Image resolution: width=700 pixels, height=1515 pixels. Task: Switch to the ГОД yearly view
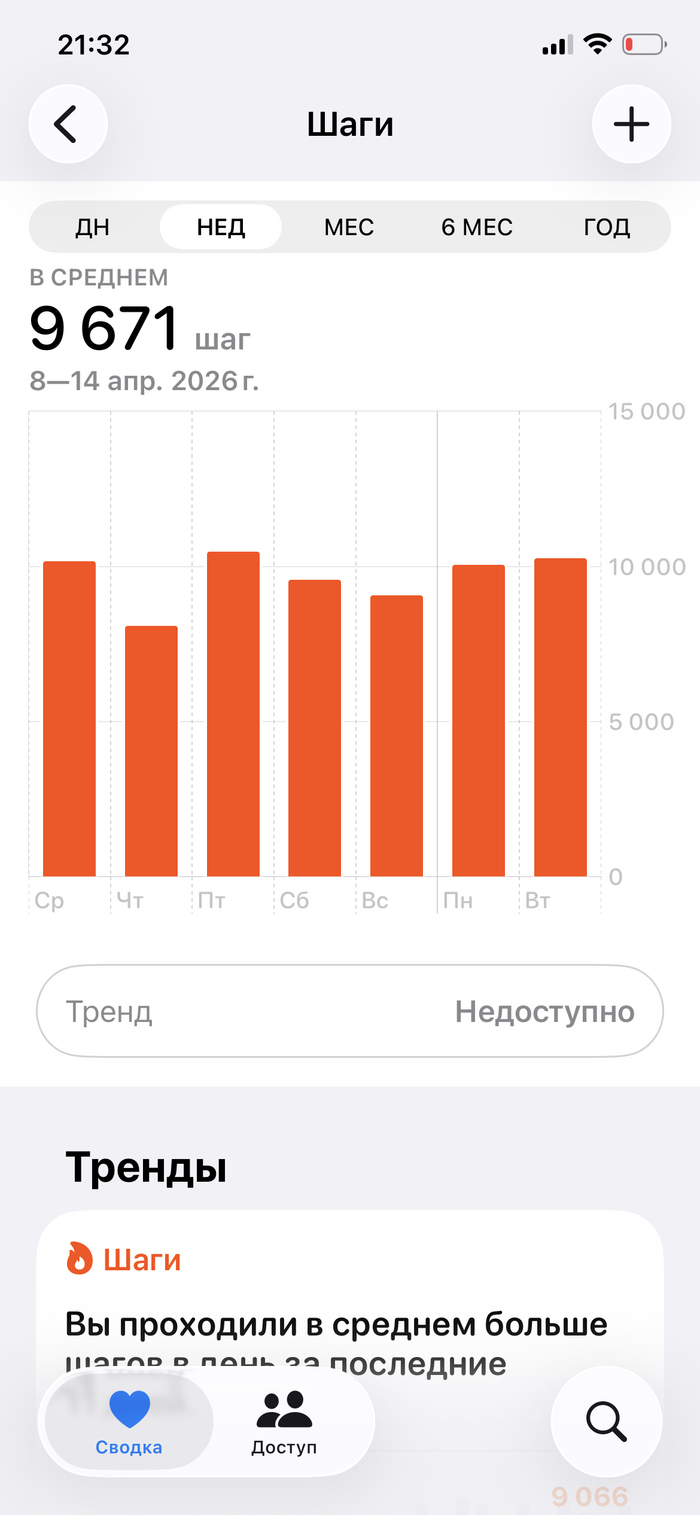[x=606, y=227]
